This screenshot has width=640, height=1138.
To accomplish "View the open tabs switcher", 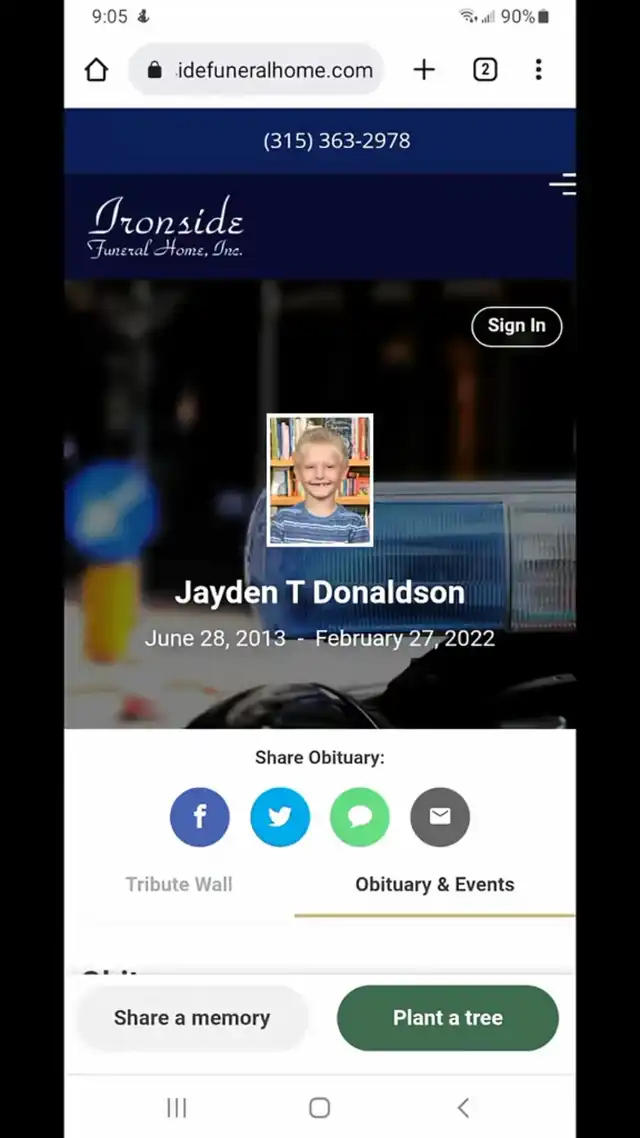I will point(485,70).
